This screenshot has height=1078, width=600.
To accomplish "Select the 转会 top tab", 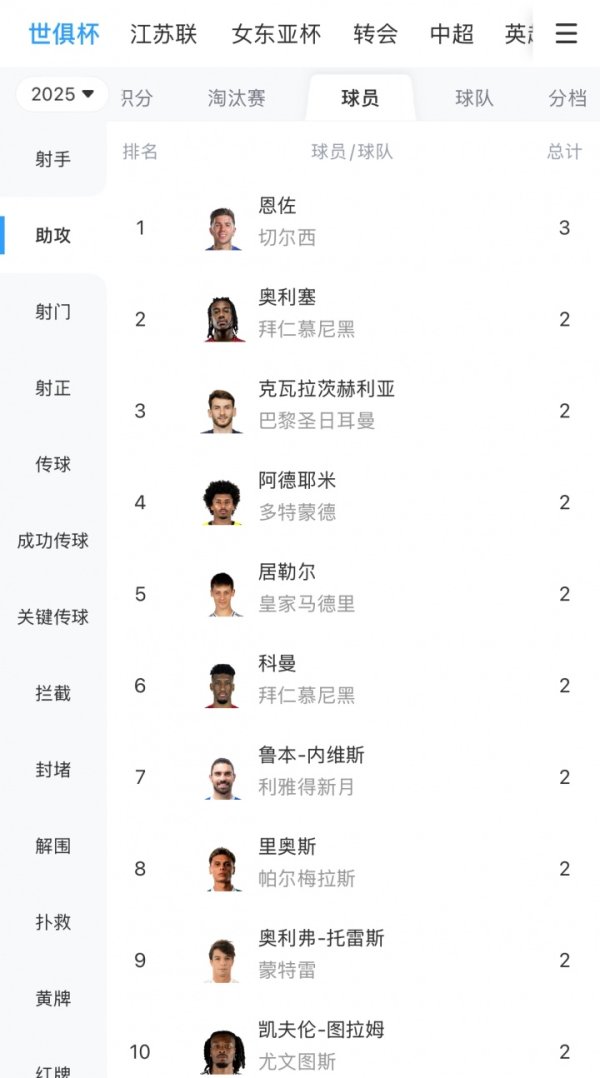I will click(x=376, y=34).
